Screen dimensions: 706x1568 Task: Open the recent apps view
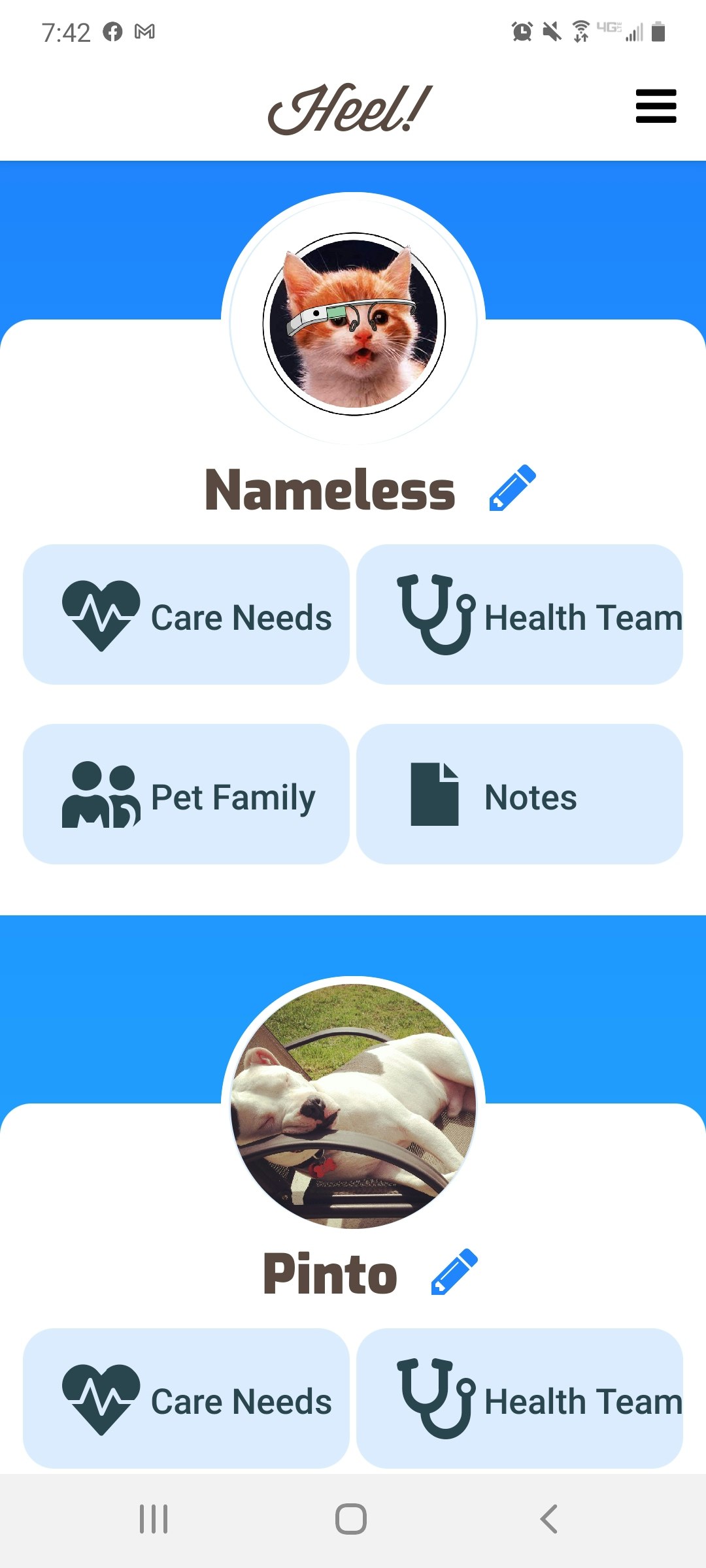point(154,1519)
